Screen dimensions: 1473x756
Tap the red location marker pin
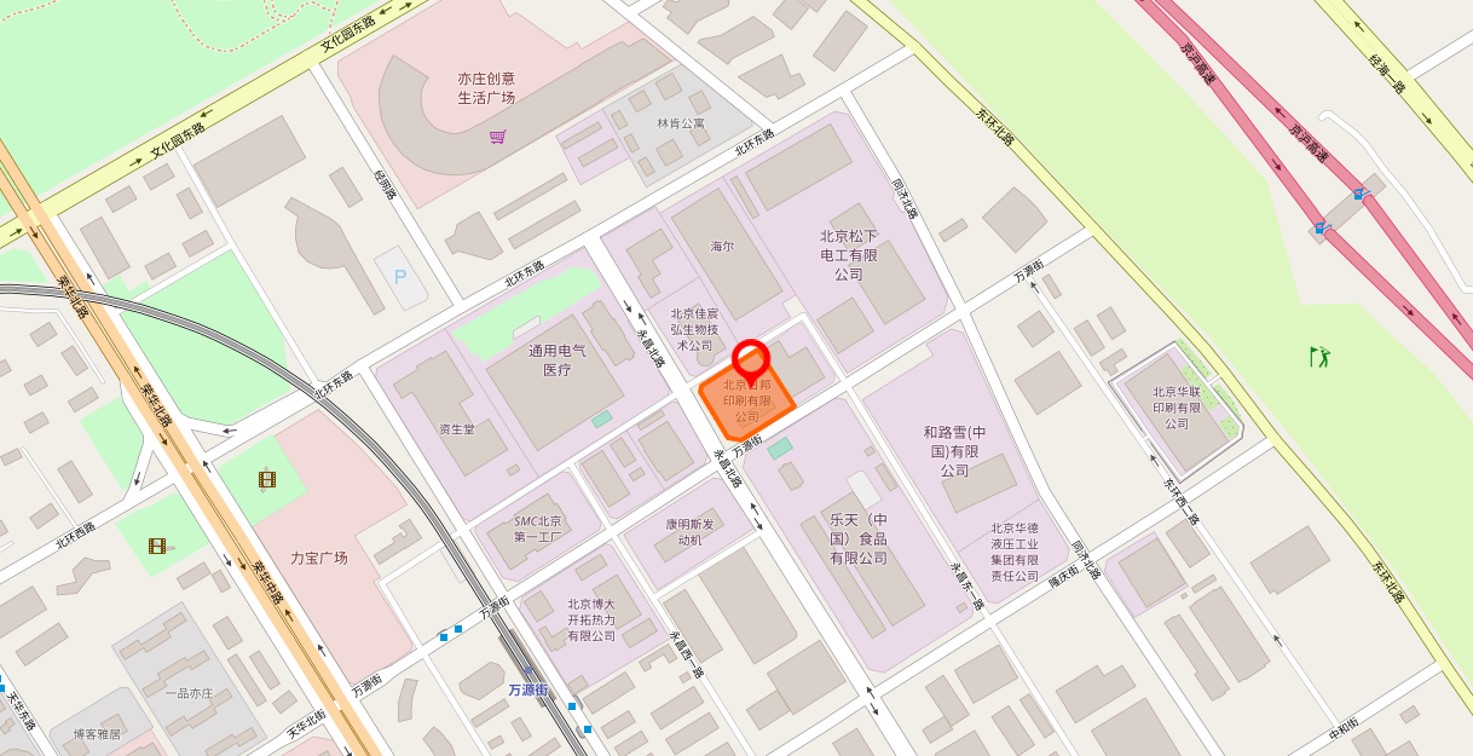point(751,357)
